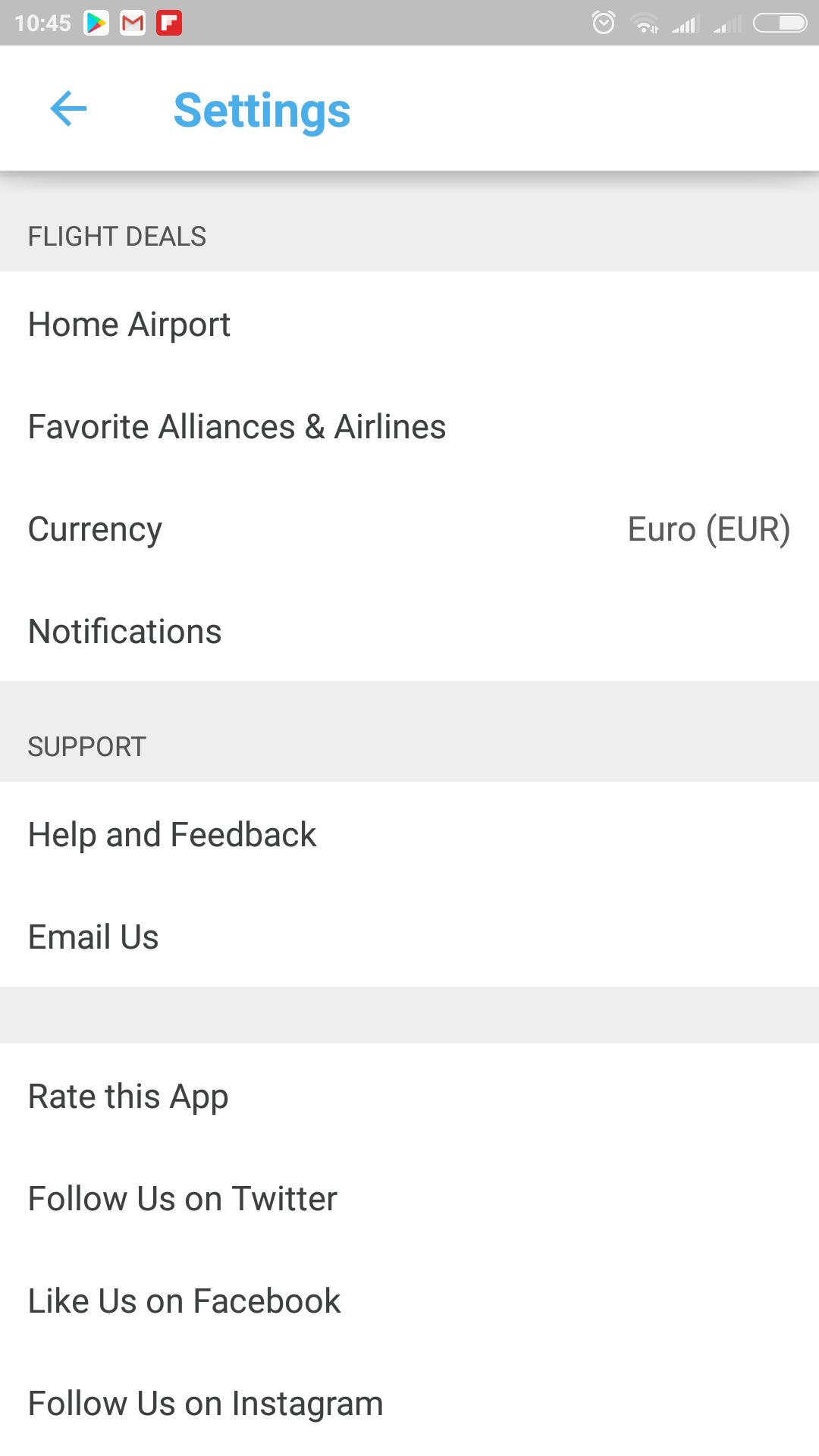
Task: Choose Follow Us on Twitter
Action: pyautogui.click(x=409, y=1199)
